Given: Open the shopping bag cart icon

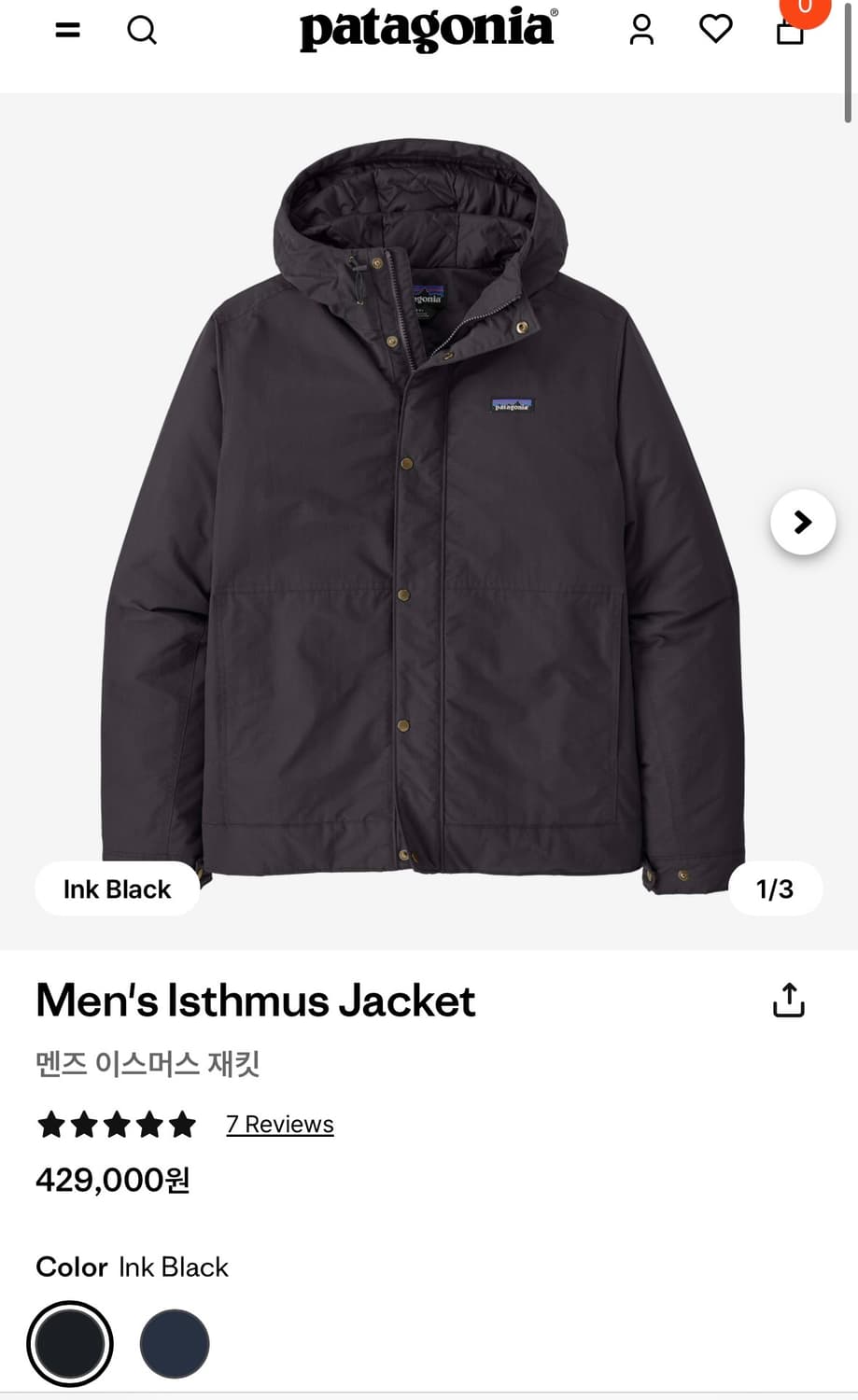Looking at the screenshot, I should click(789, 34).
